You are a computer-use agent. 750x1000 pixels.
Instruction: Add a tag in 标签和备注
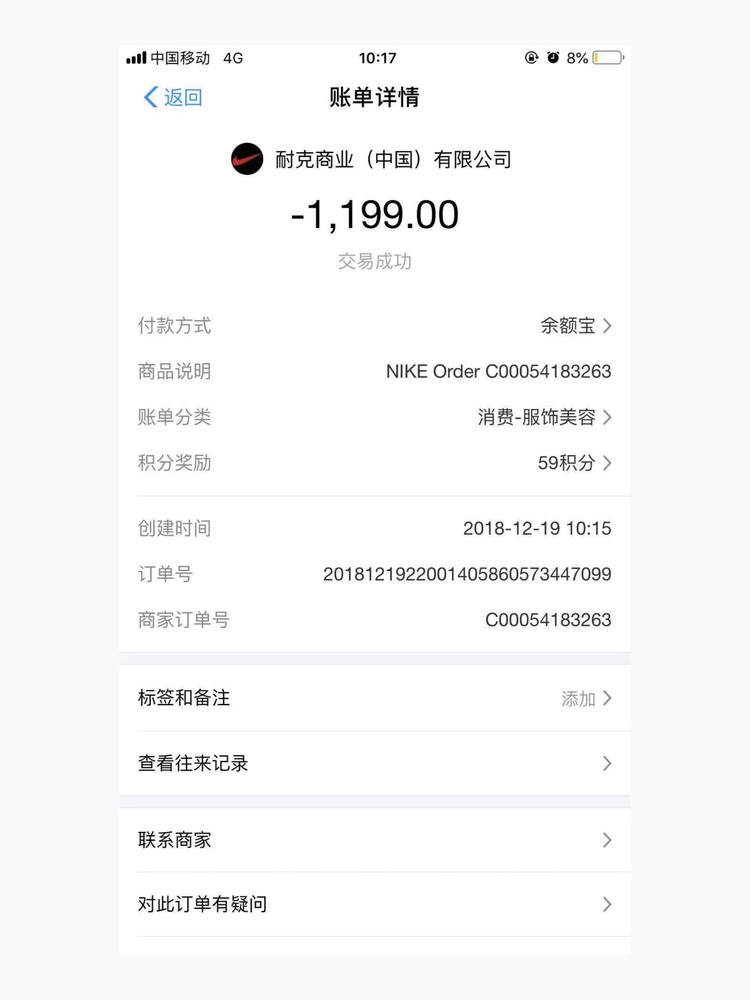click(x=586, y=698)
